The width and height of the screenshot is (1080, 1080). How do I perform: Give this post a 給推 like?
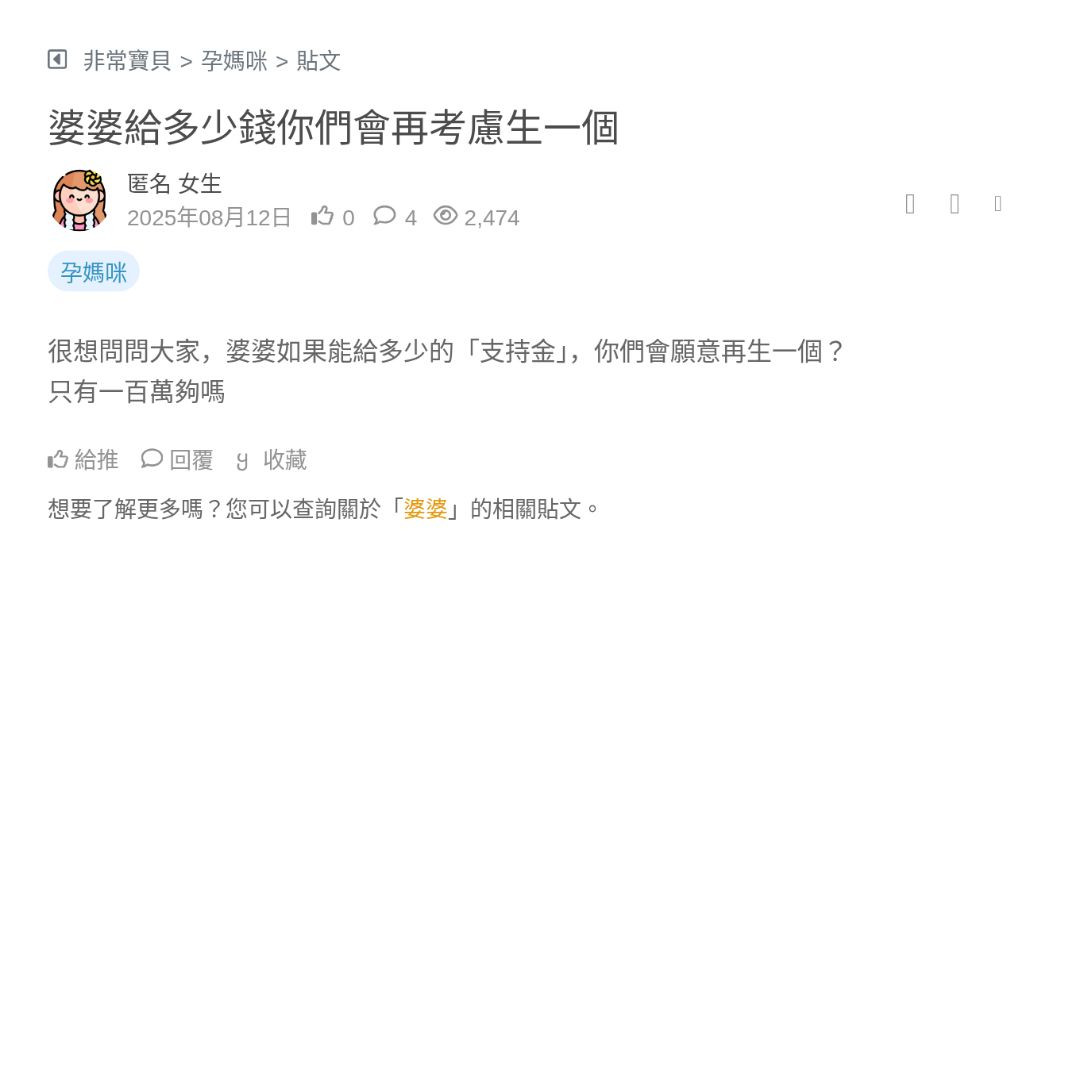pos(83,460)
